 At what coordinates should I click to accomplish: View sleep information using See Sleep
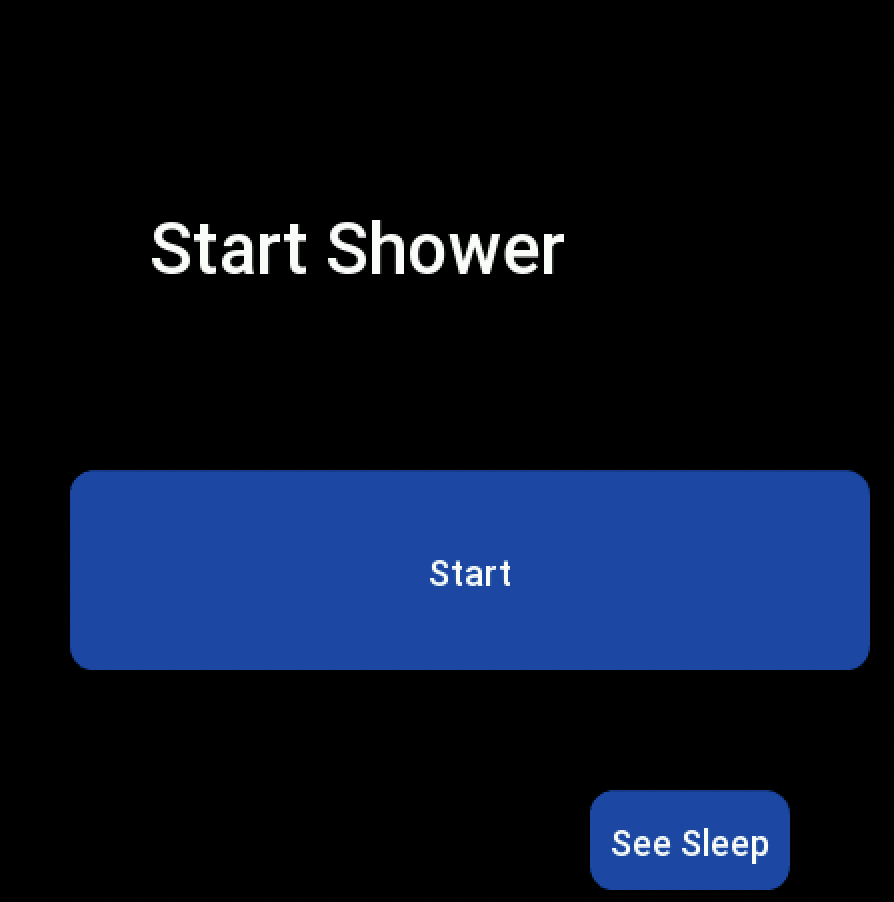(x=689, y=841)
